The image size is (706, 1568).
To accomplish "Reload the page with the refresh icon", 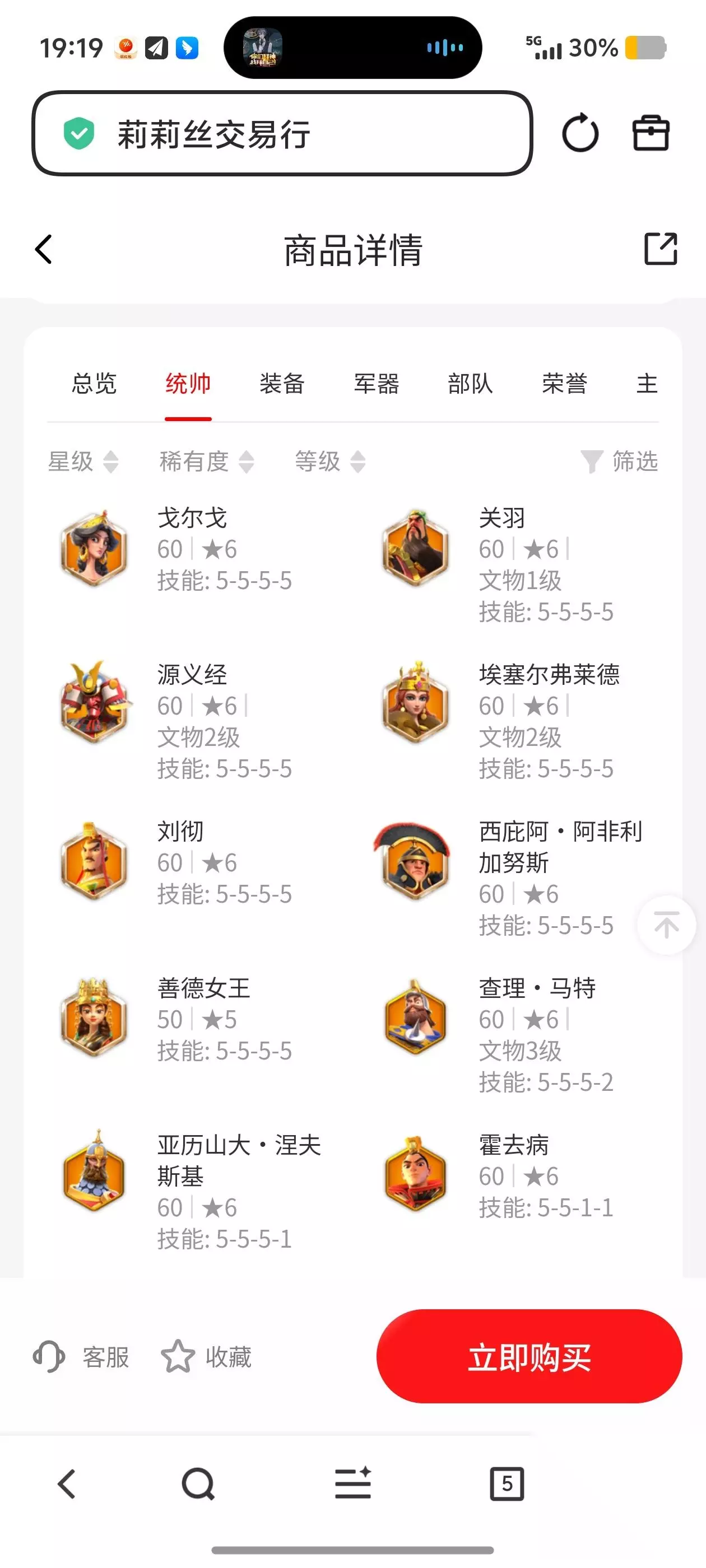I will pos(580,133).
